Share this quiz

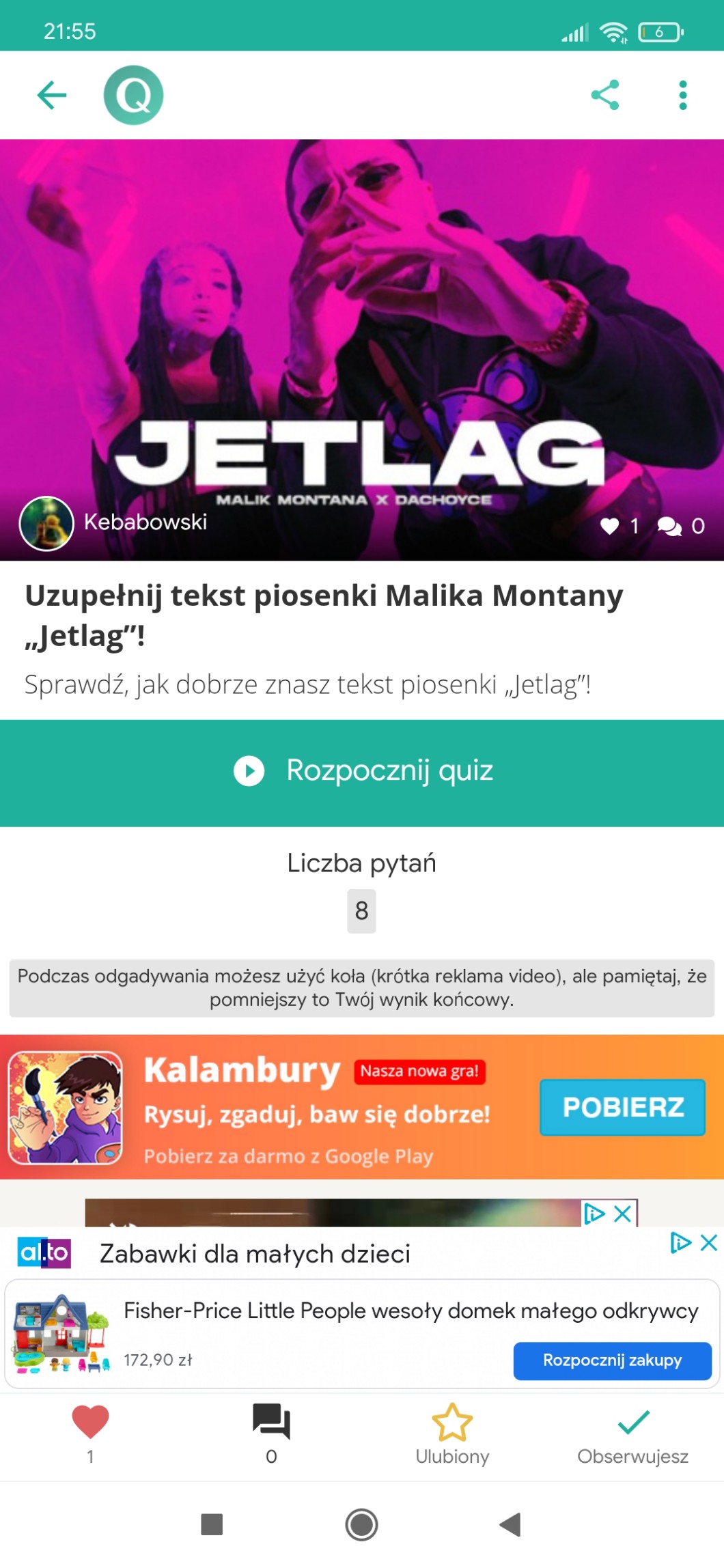point(604,95)
